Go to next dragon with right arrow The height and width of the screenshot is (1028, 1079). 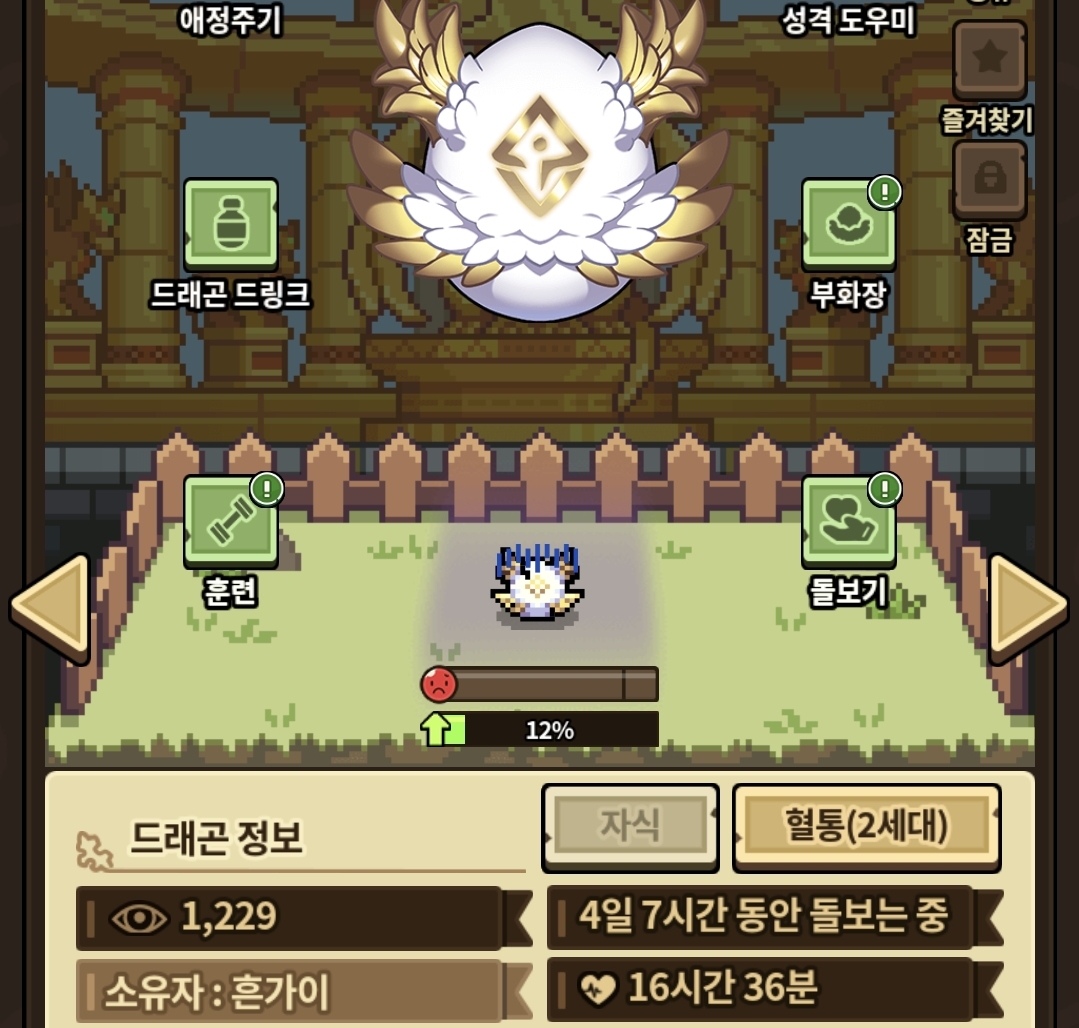1028,607
